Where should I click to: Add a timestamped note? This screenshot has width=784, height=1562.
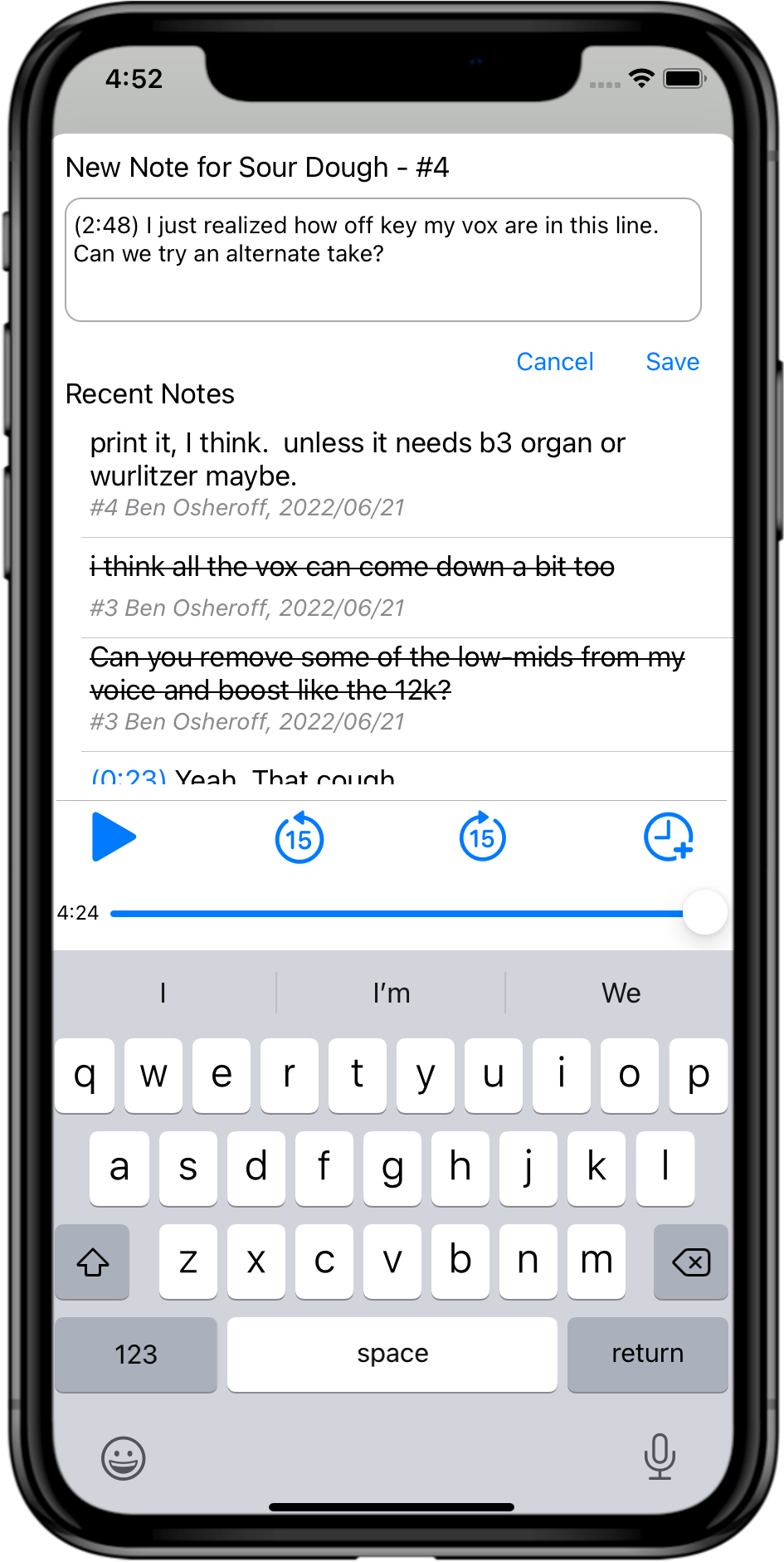[668, 837]
